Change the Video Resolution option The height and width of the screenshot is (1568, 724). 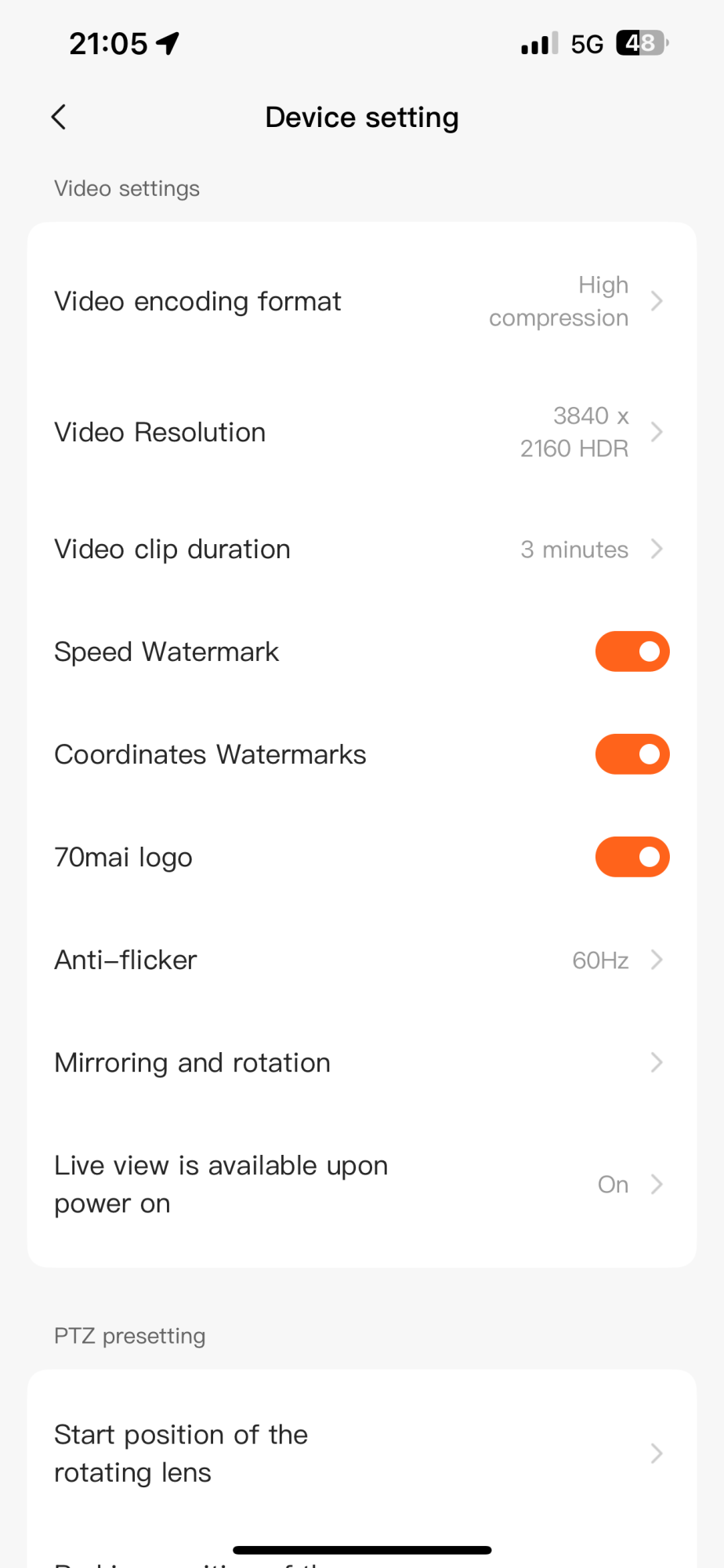click(361, 433)
